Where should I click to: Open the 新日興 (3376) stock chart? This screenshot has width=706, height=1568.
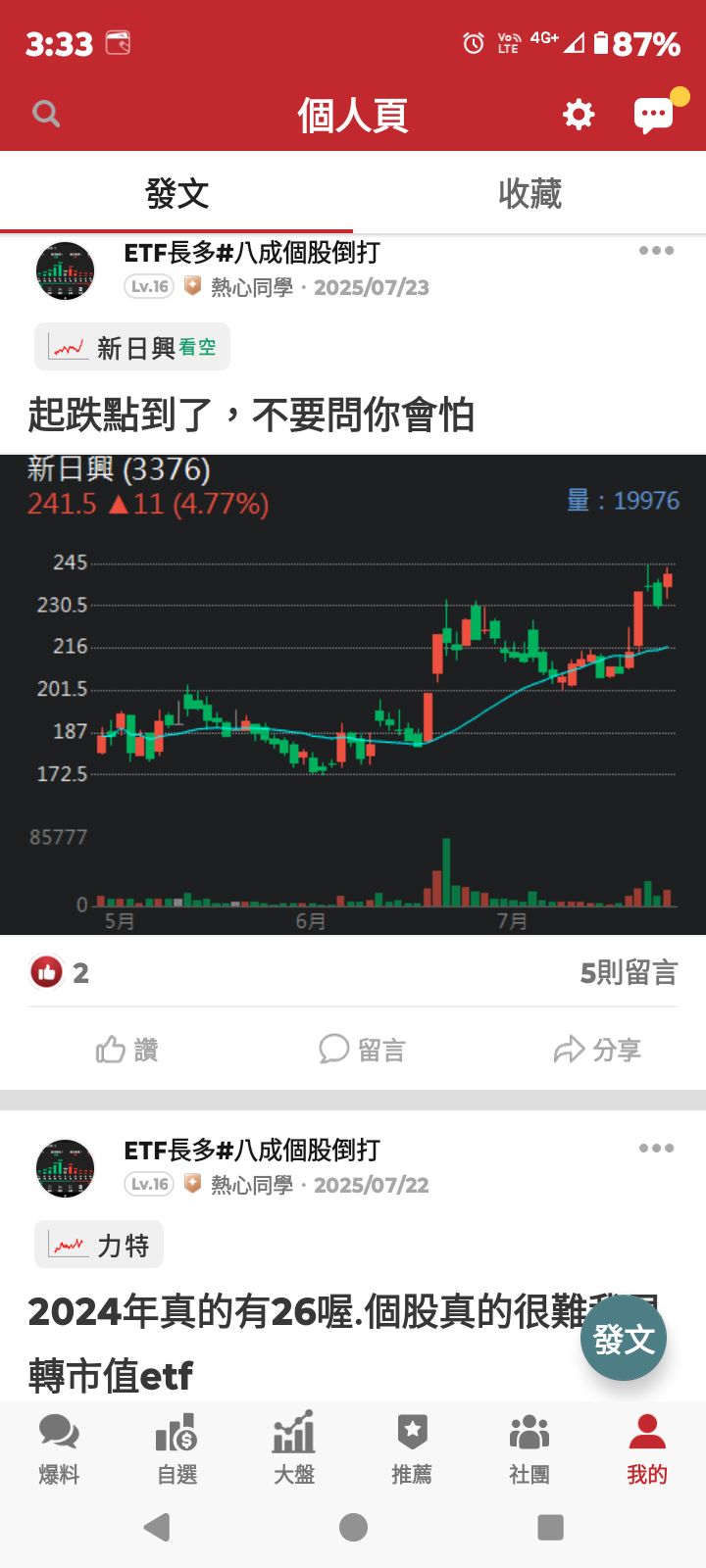pyautogui.click(x=353, y=694)
